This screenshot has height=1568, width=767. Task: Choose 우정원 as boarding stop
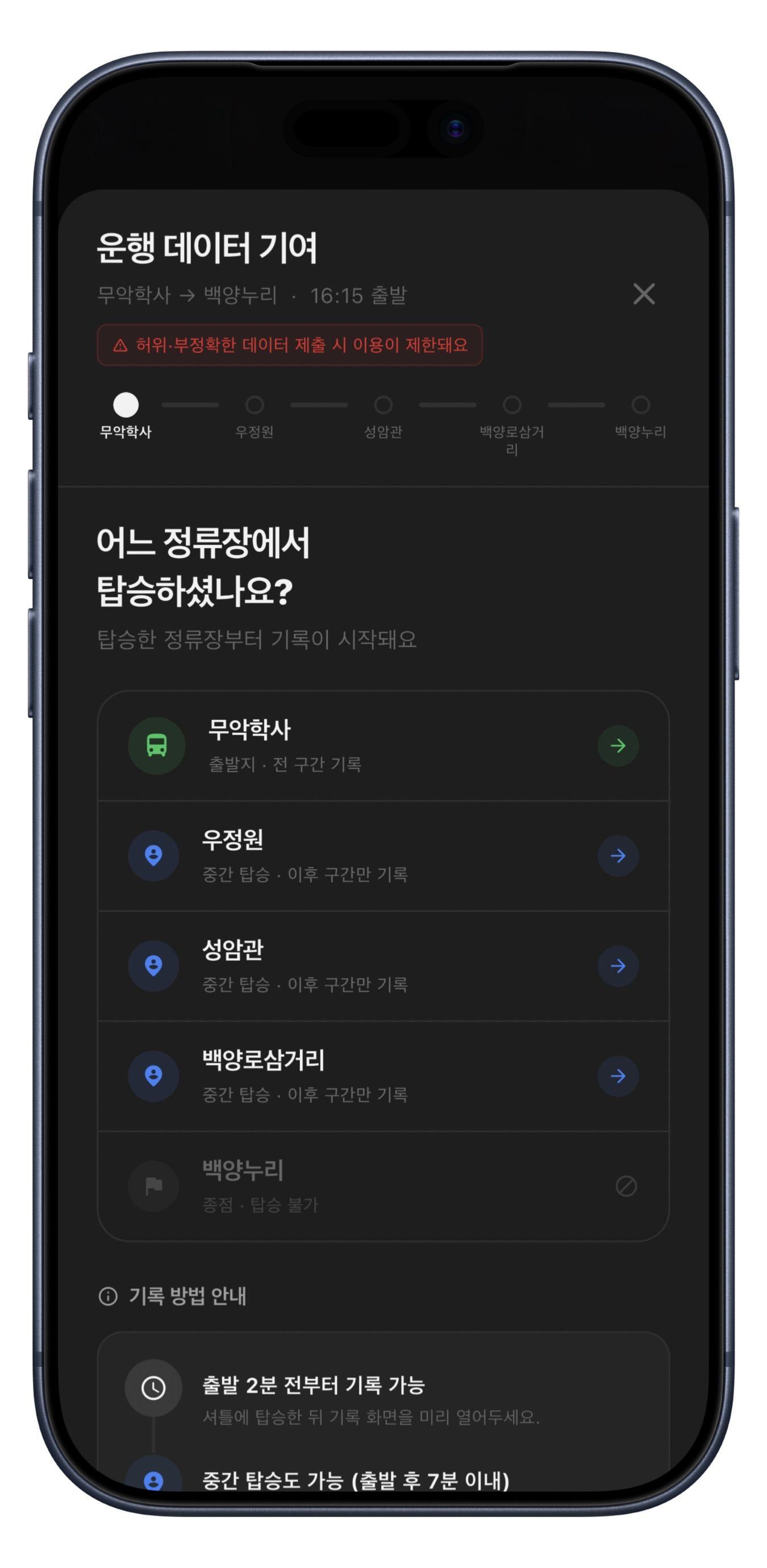tap(383, 856)
